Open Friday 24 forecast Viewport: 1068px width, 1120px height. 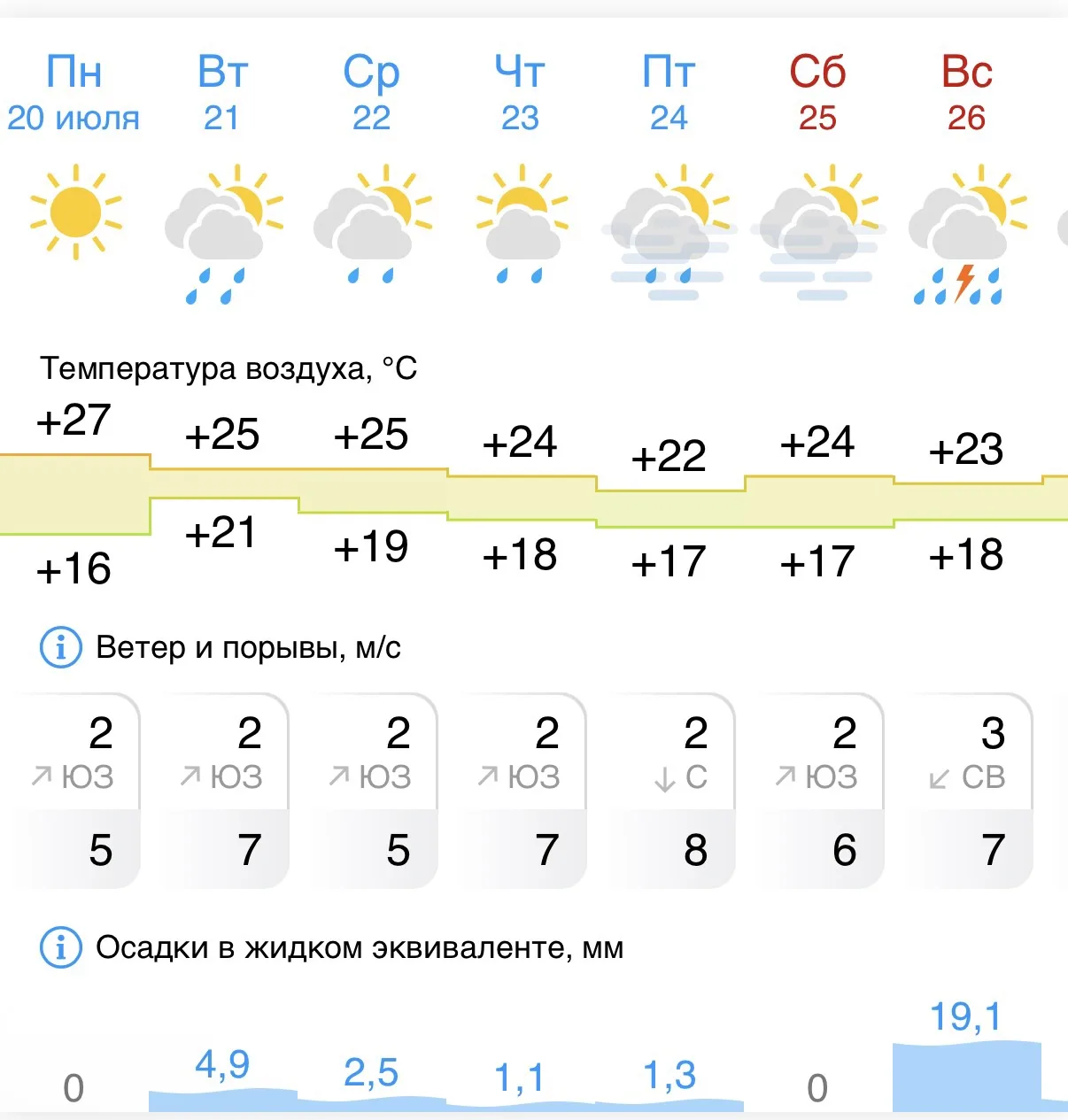[669, 93]
